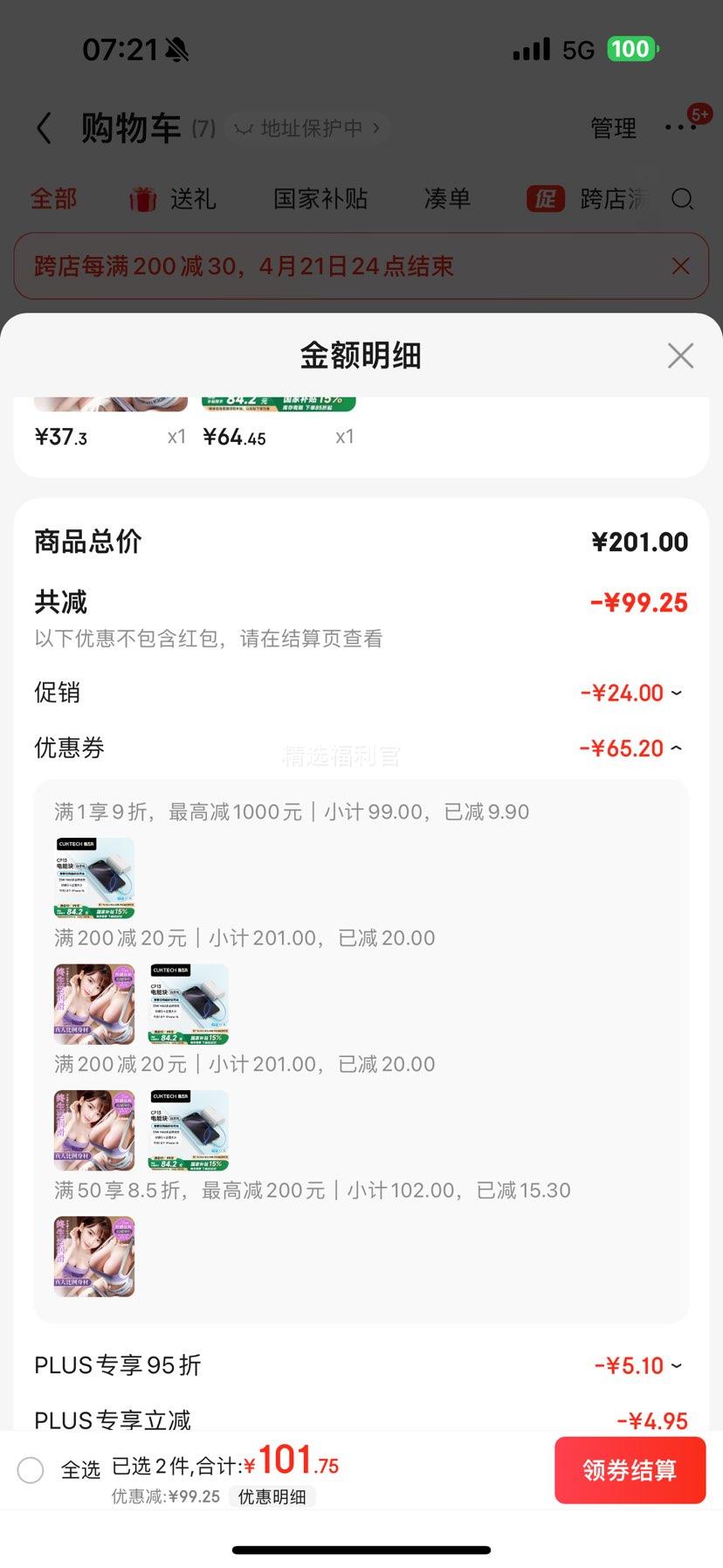Tap the back arrow to leave the cart
The height and width of the screenshot is (1568, 723).
click(45, 128)
